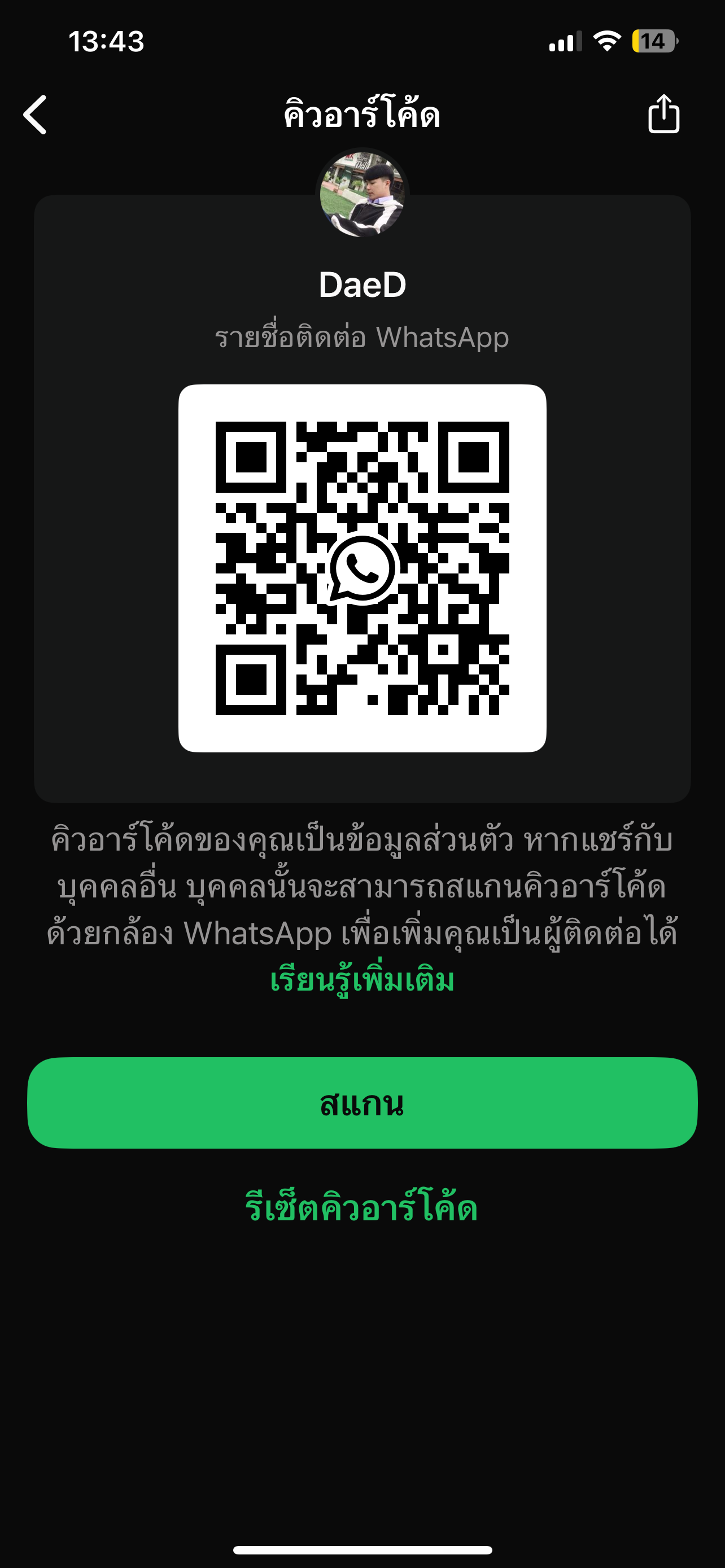Select รีเซ็ตคิวอาร์โค้ด to reset QR code
This screenshot has width=725, height=1568.
[361, 1208]
